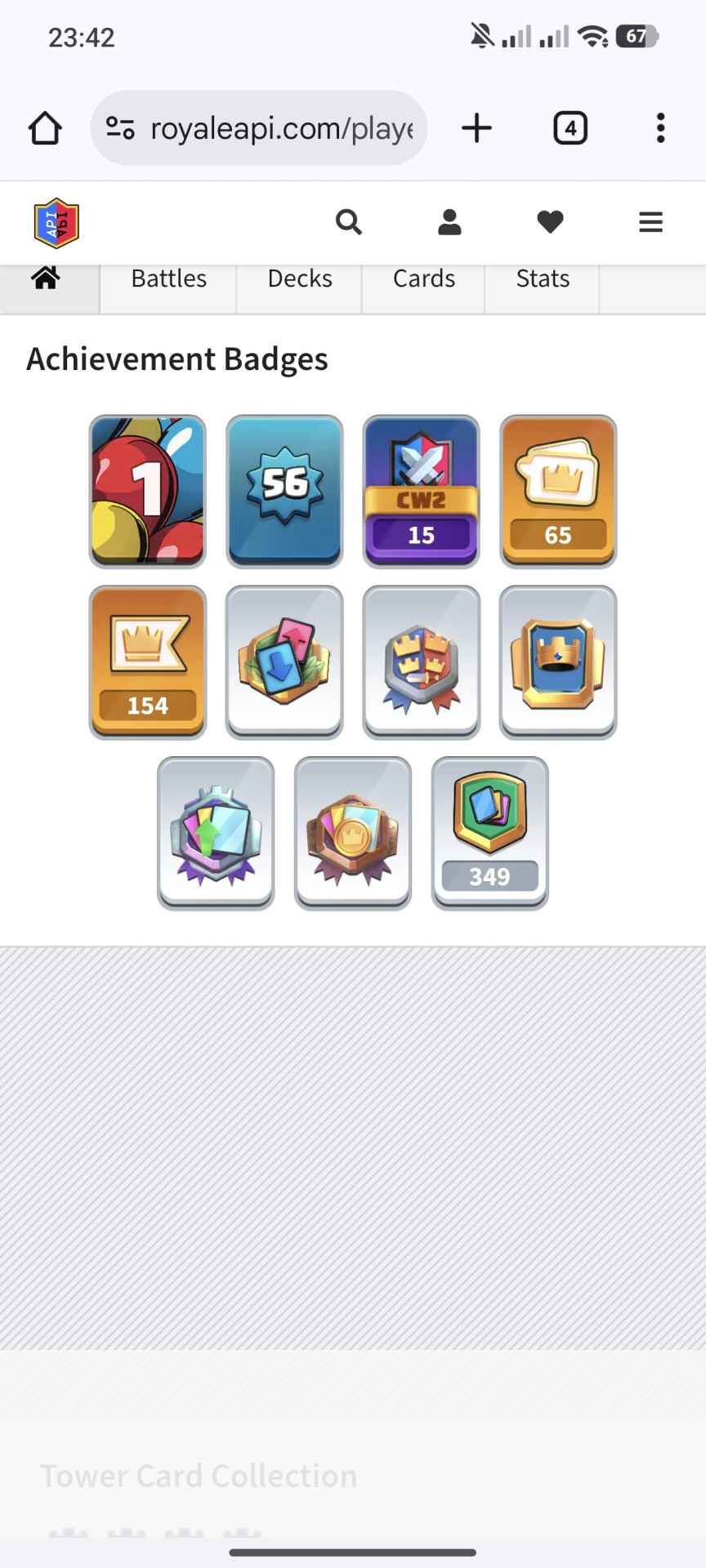
Task: Switch to the Cards tab
Action: (424, 279)
